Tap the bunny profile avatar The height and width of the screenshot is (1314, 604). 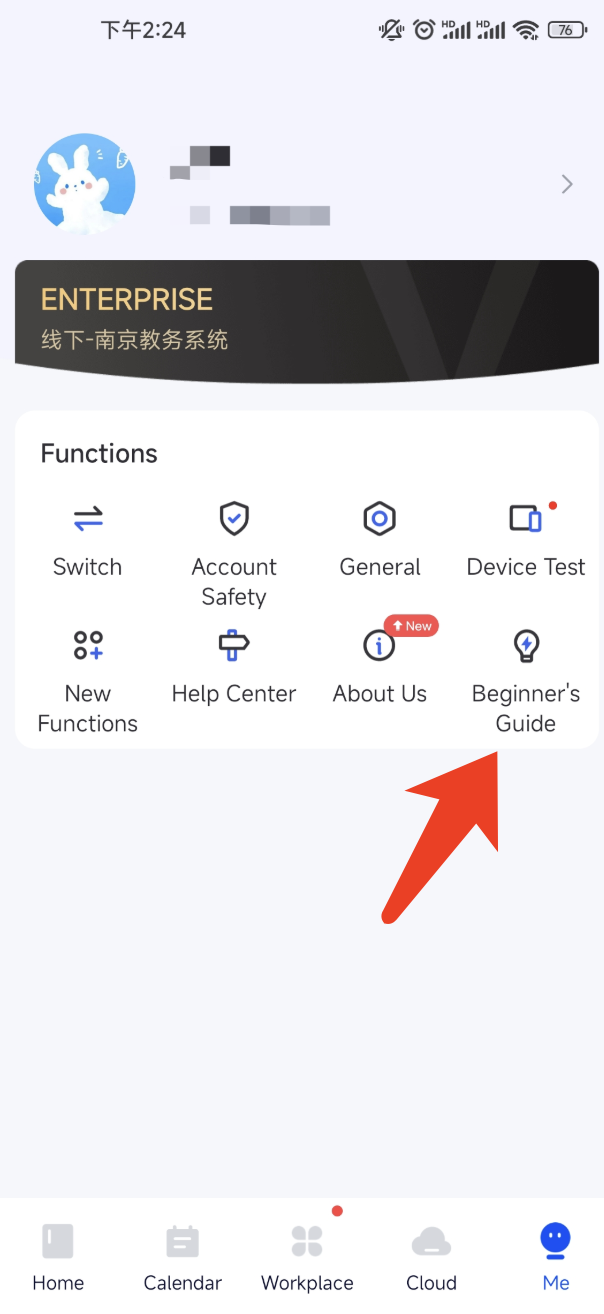pyautogui.click(x=85, y=185)
